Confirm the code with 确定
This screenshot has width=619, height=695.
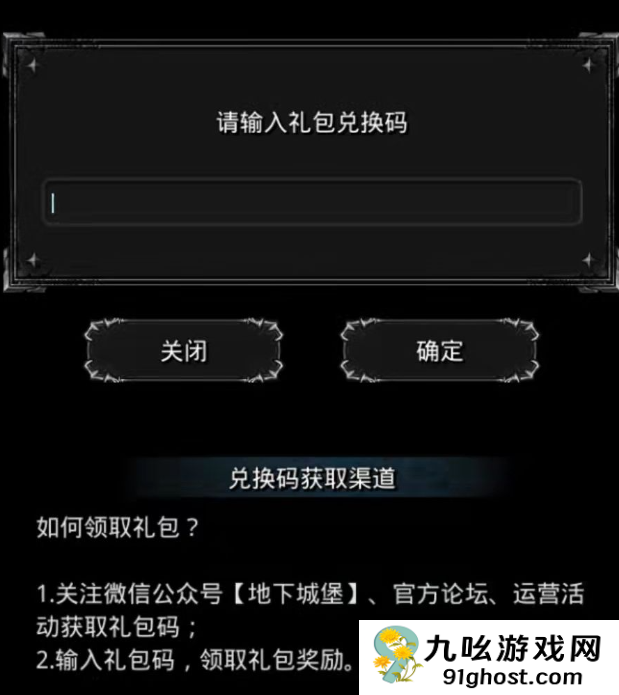pyautogui.click(x=439, y=351)
